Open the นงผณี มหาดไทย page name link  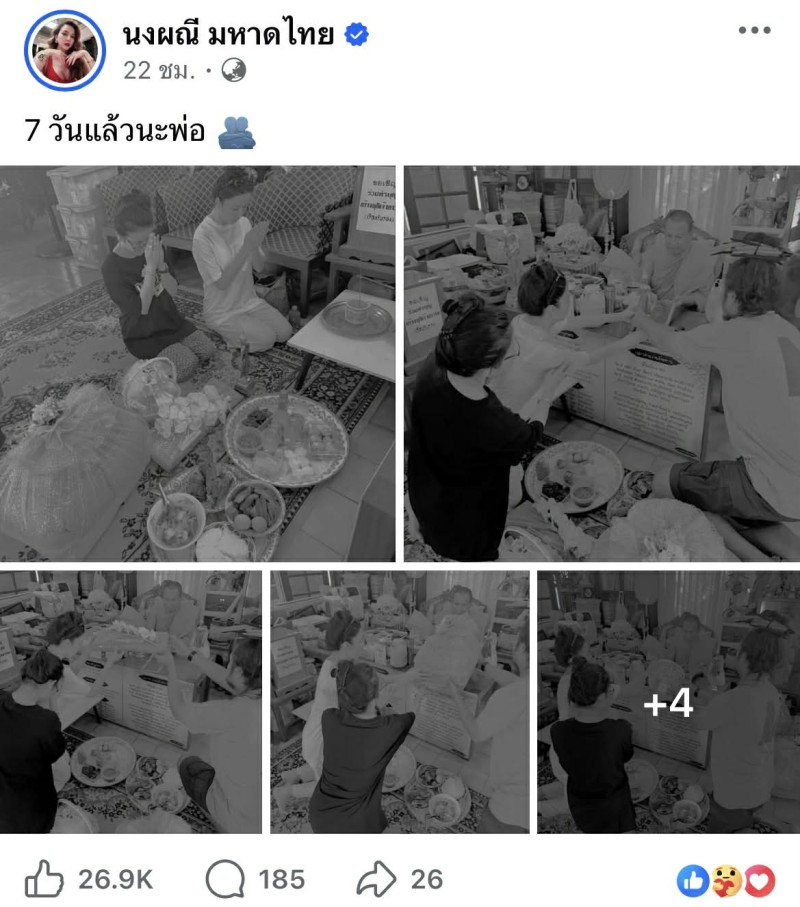tap(228, 34)
